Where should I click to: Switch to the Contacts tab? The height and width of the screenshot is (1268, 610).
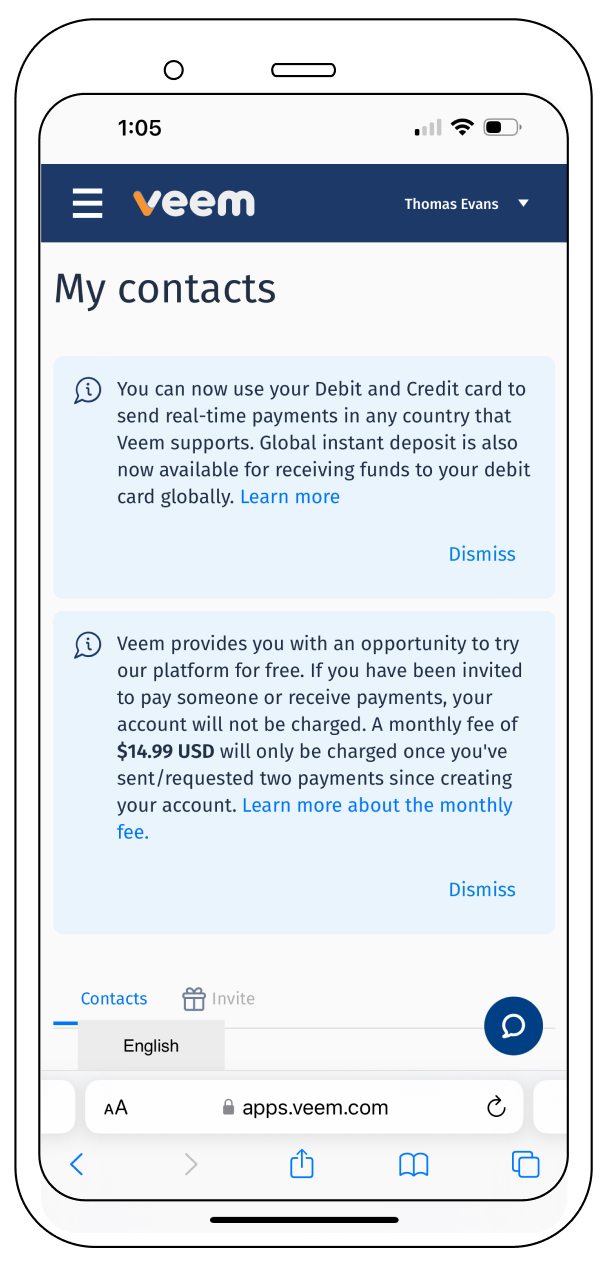click(114, 998)
